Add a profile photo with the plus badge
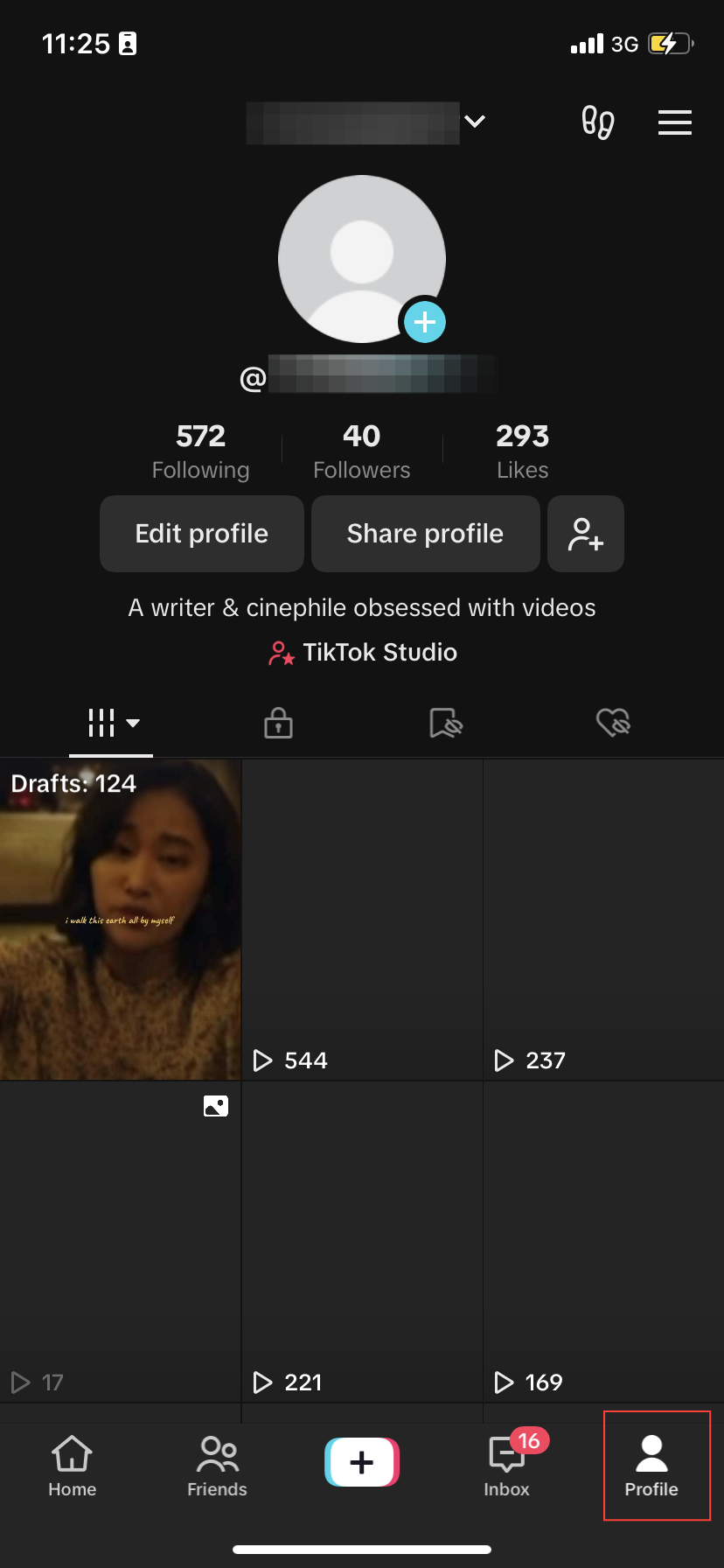Screen dimensions: 724x1568 (425, 322)
